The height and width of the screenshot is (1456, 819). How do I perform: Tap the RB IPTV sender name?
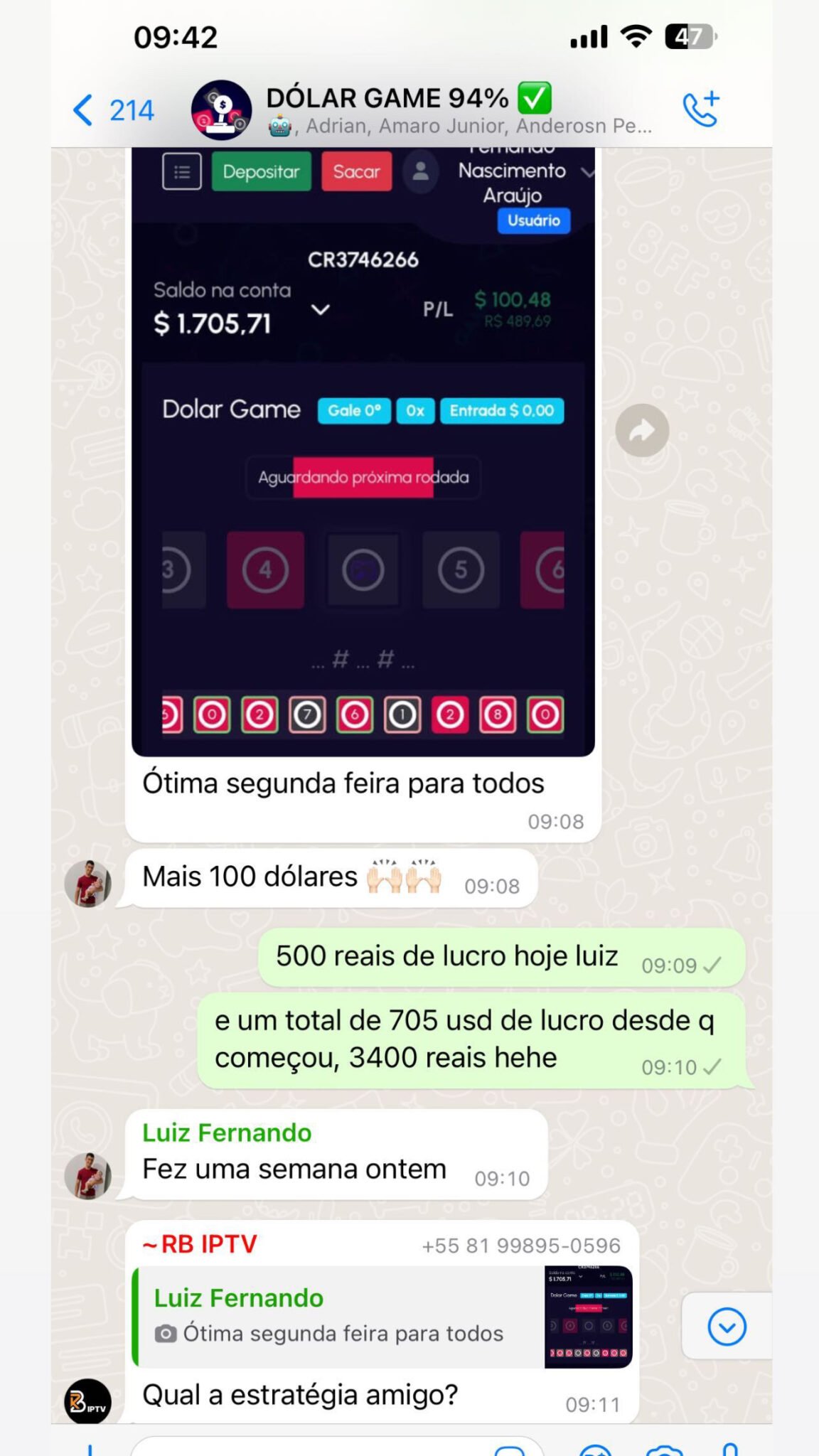(200, 1244)
